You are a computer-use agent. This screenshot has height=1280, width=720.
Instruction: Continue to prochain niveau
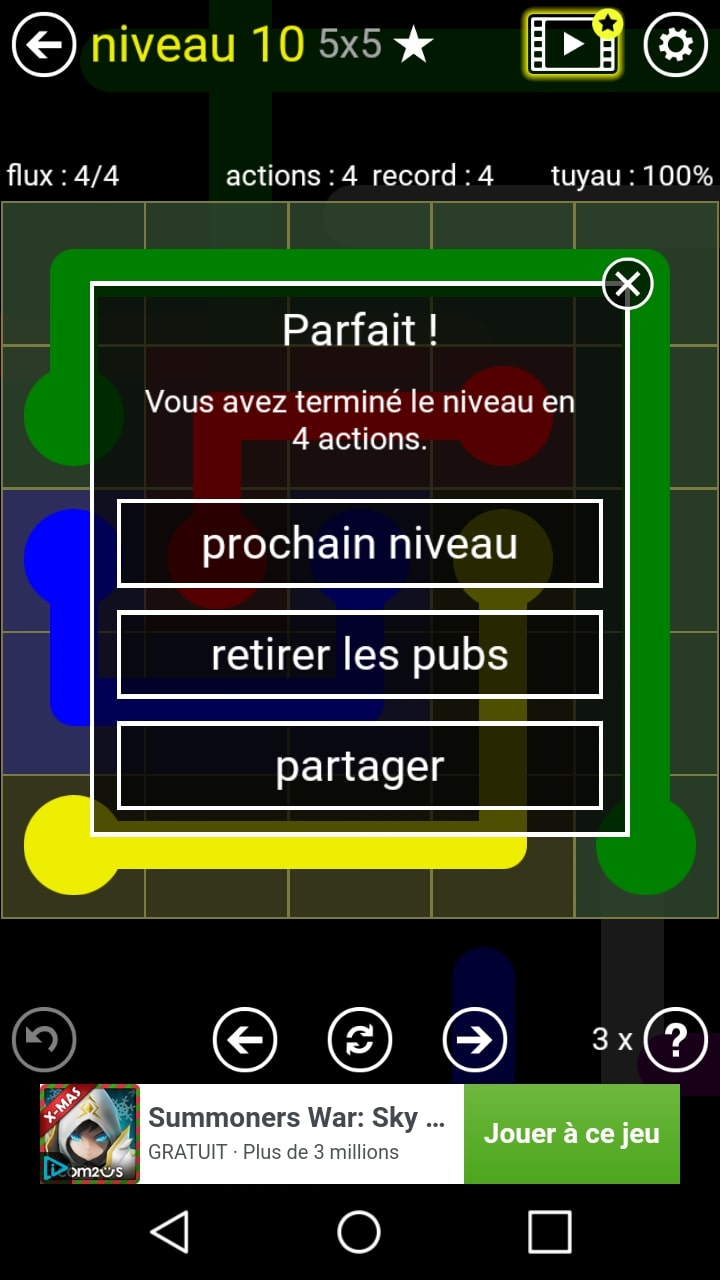[x=360, y=544]
